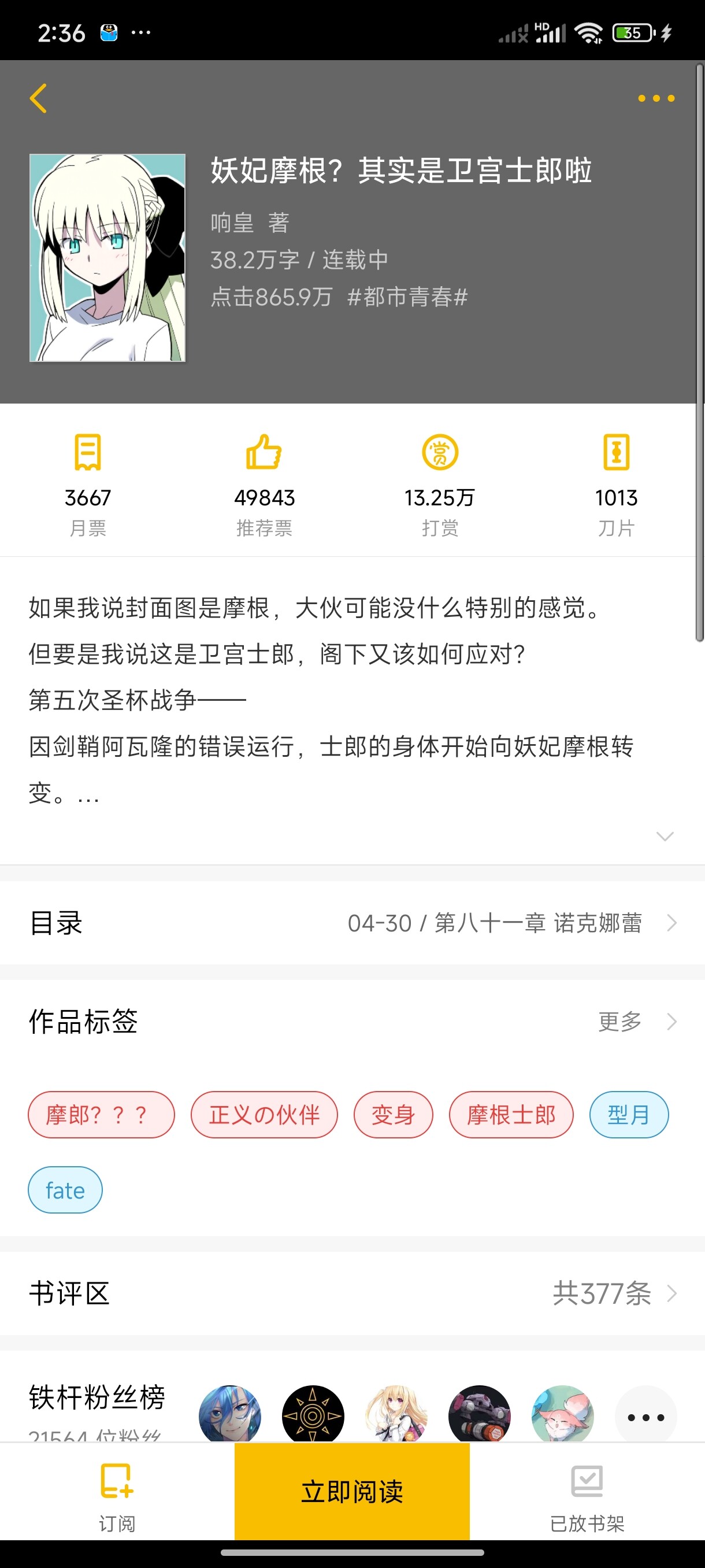Open the 打赏 reward option
This screenshot has width=705, height=1568.
pyautogui.click(x=440, y=452)
